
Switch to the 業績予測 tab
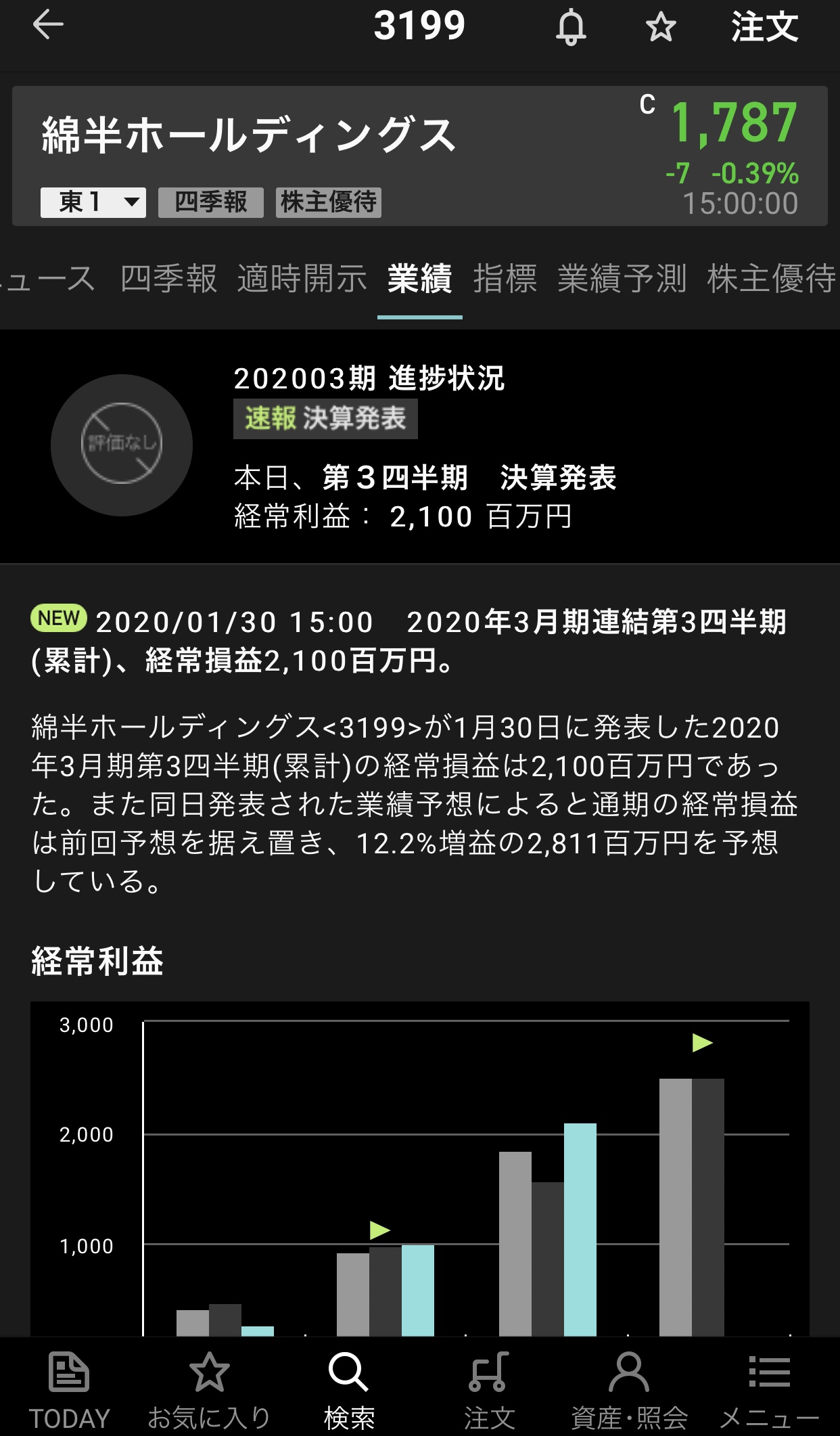(622, 279)
